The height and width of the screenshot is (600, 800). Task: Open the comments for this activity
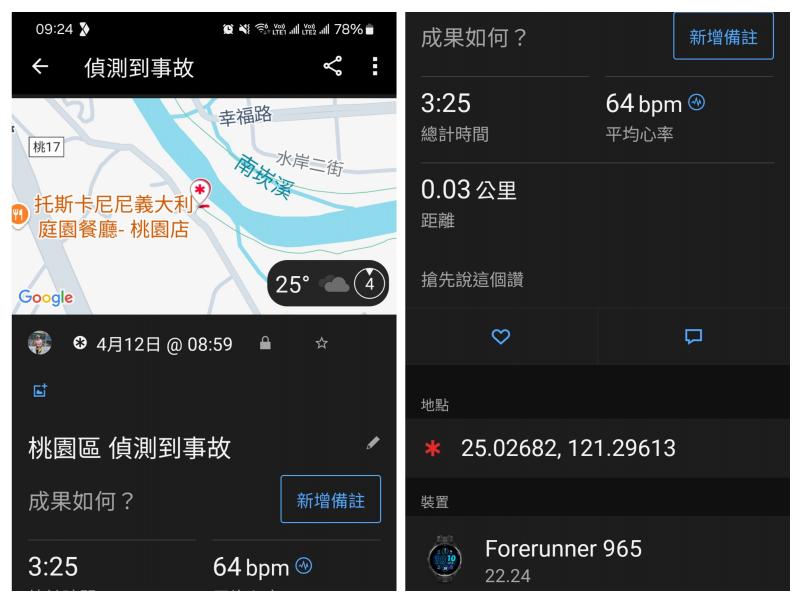click(692, 337)
